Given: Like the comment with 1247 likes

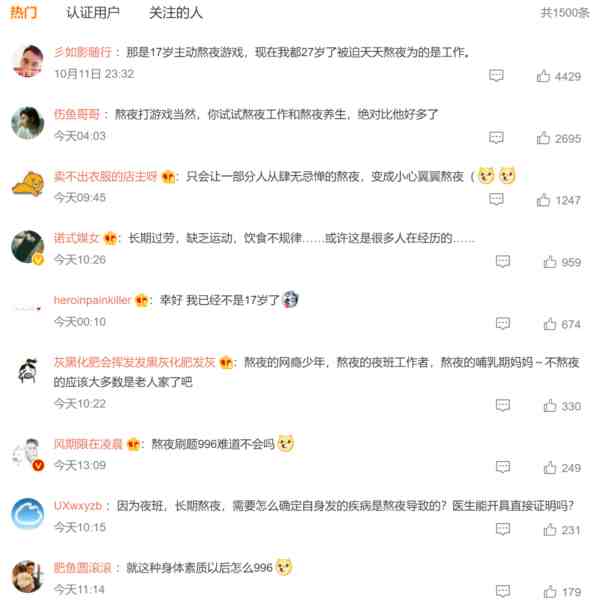Looking at the screenshot, I should click(545, 200).
